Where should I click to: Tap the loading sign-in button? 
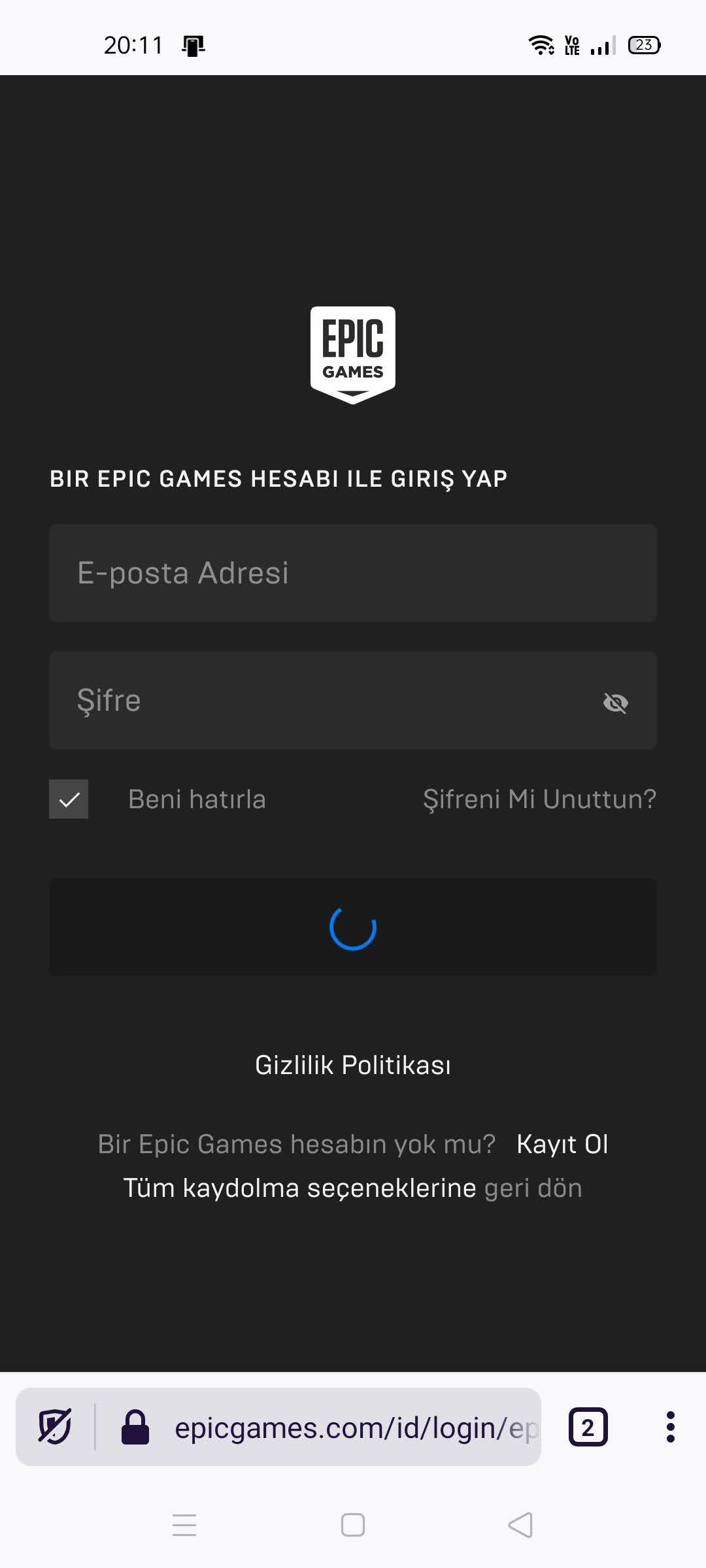(x=353, y=927)
